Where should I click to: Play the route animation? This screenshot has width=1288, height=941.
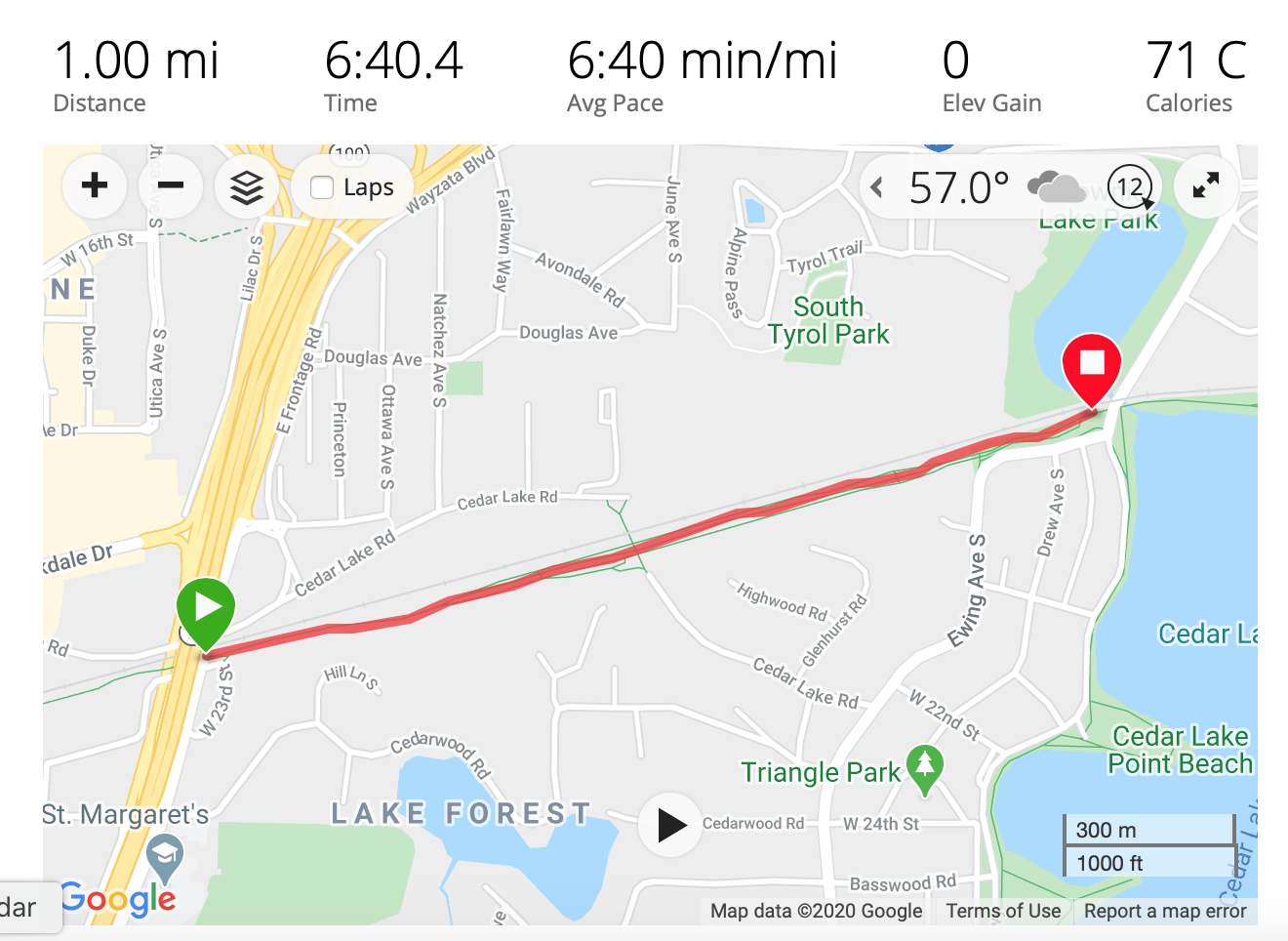(x=670, y=825)
